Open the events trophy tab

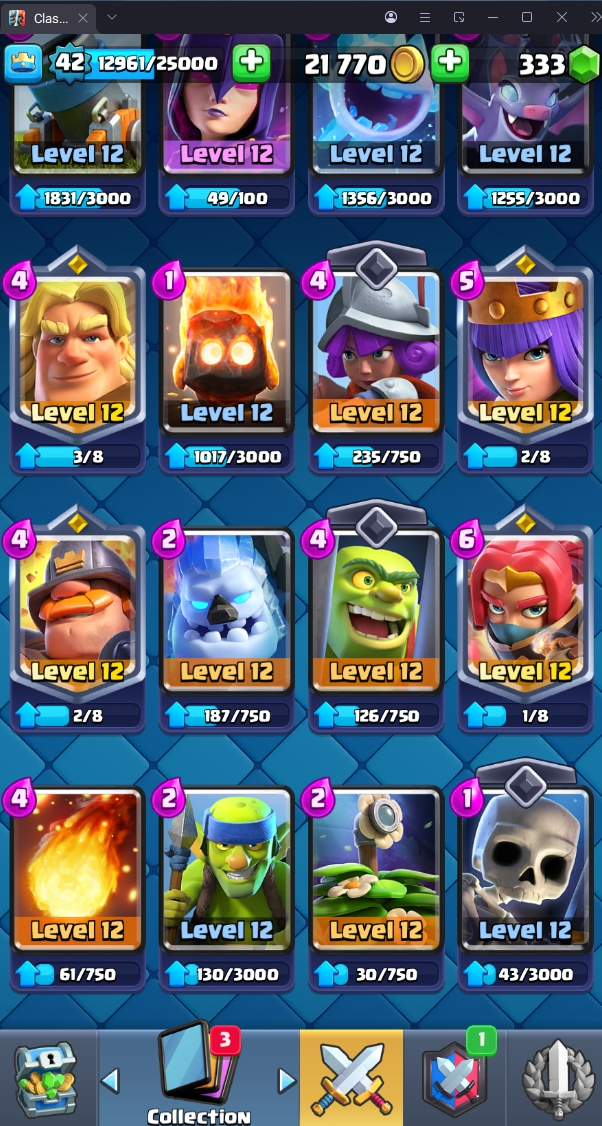coord(556,1078)
